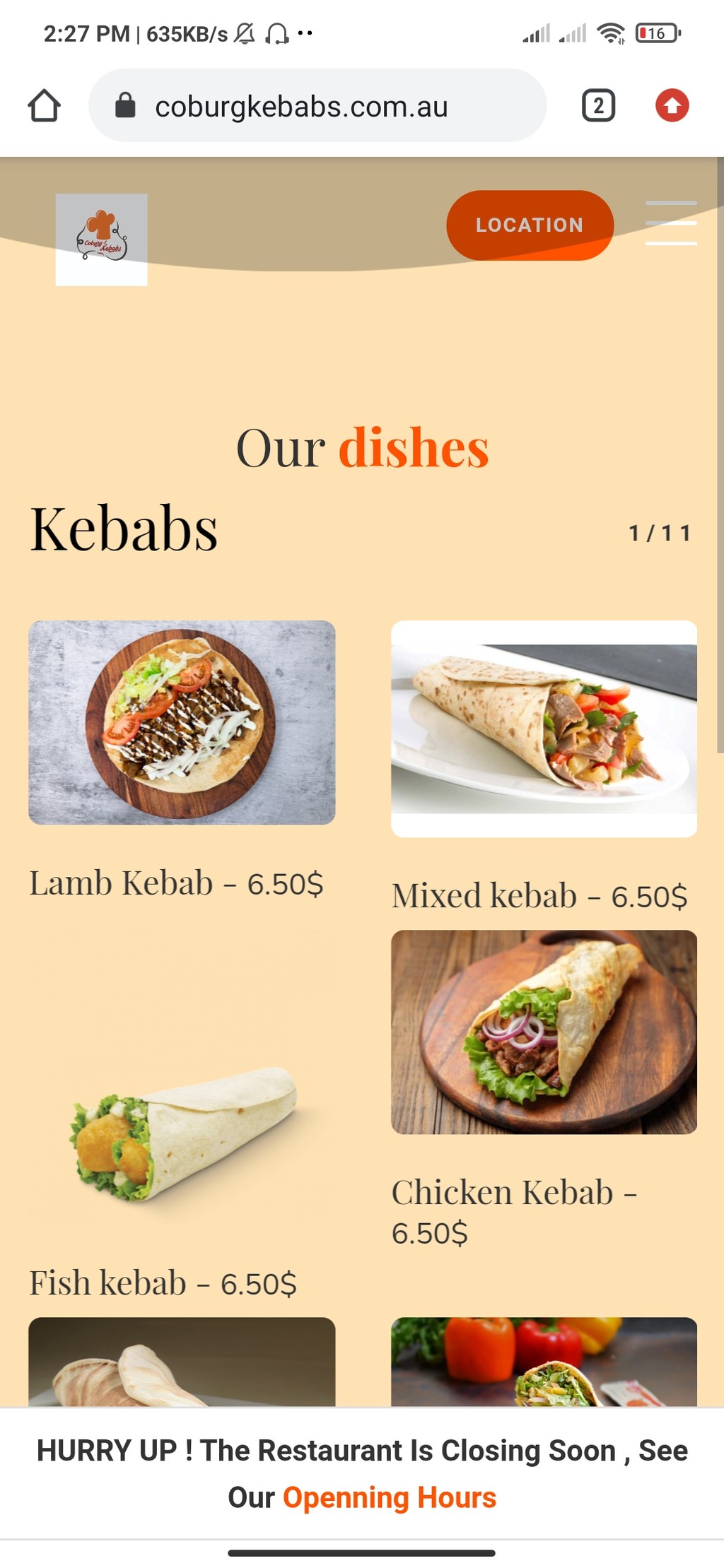Open the hamburger menu
The height and width of the screenshot is (1568, 724).
coord(671,223)
